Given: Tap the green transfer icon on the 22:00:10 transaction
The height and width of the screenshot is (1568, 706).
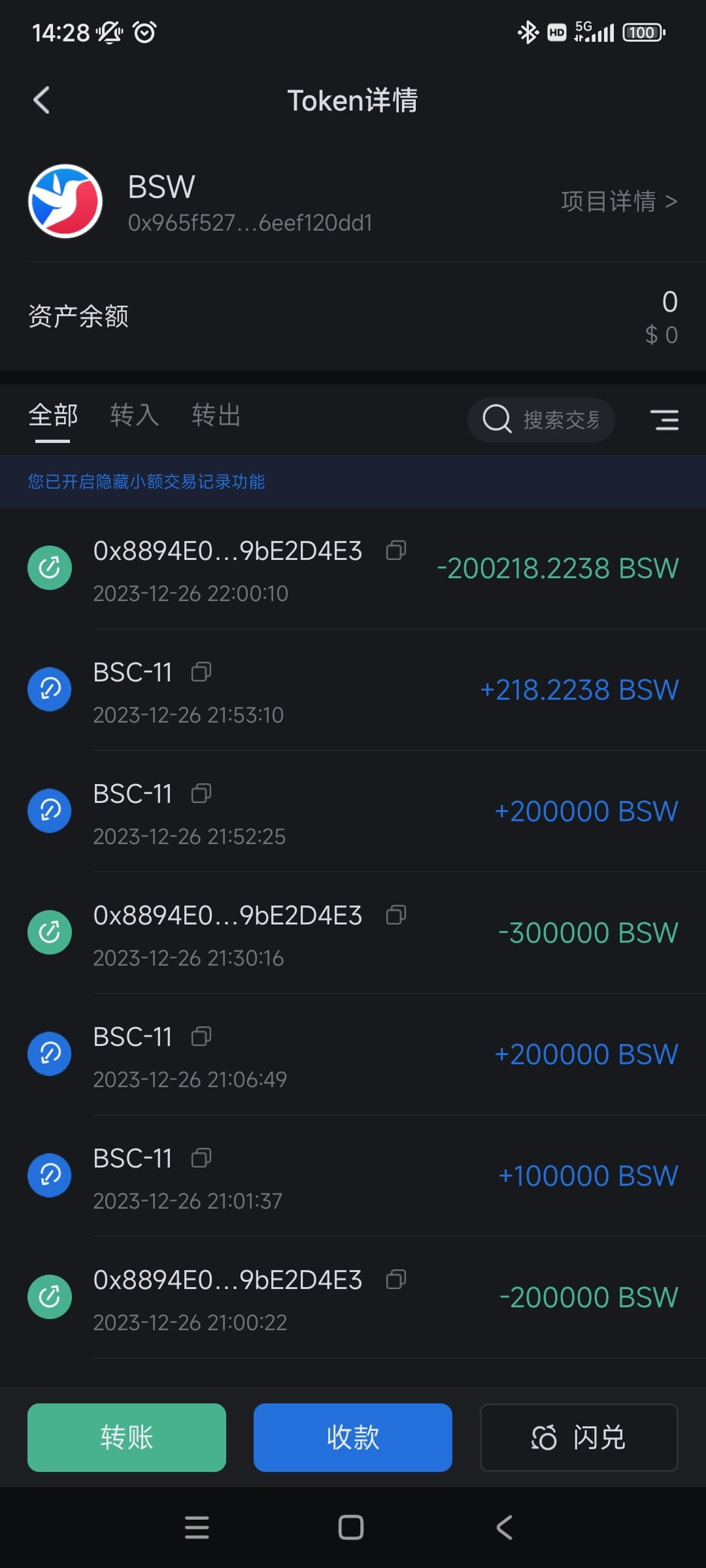Looking at the screenshot, I should tap(50, 567).
